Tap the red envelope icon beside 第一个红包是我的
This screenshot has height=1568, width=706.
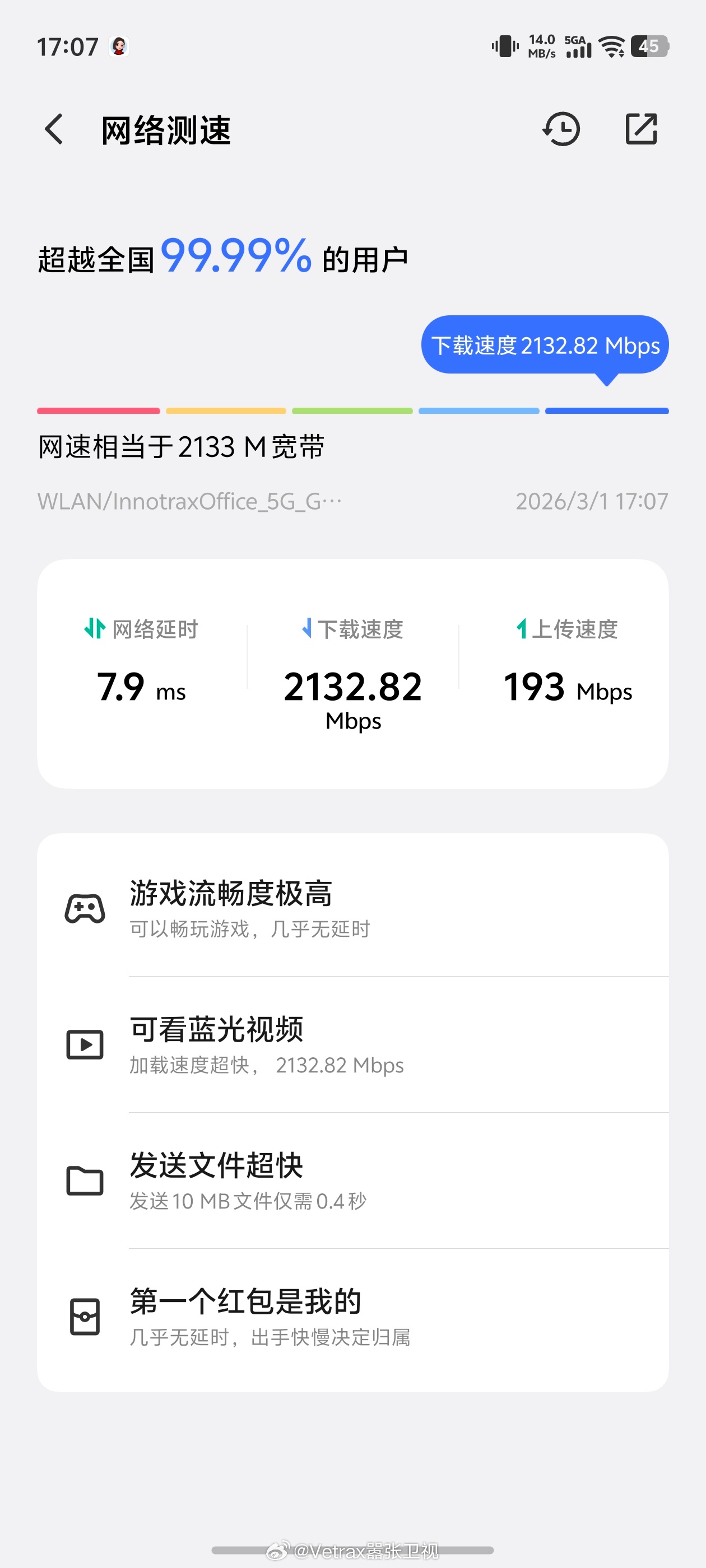click(85, 1317)
